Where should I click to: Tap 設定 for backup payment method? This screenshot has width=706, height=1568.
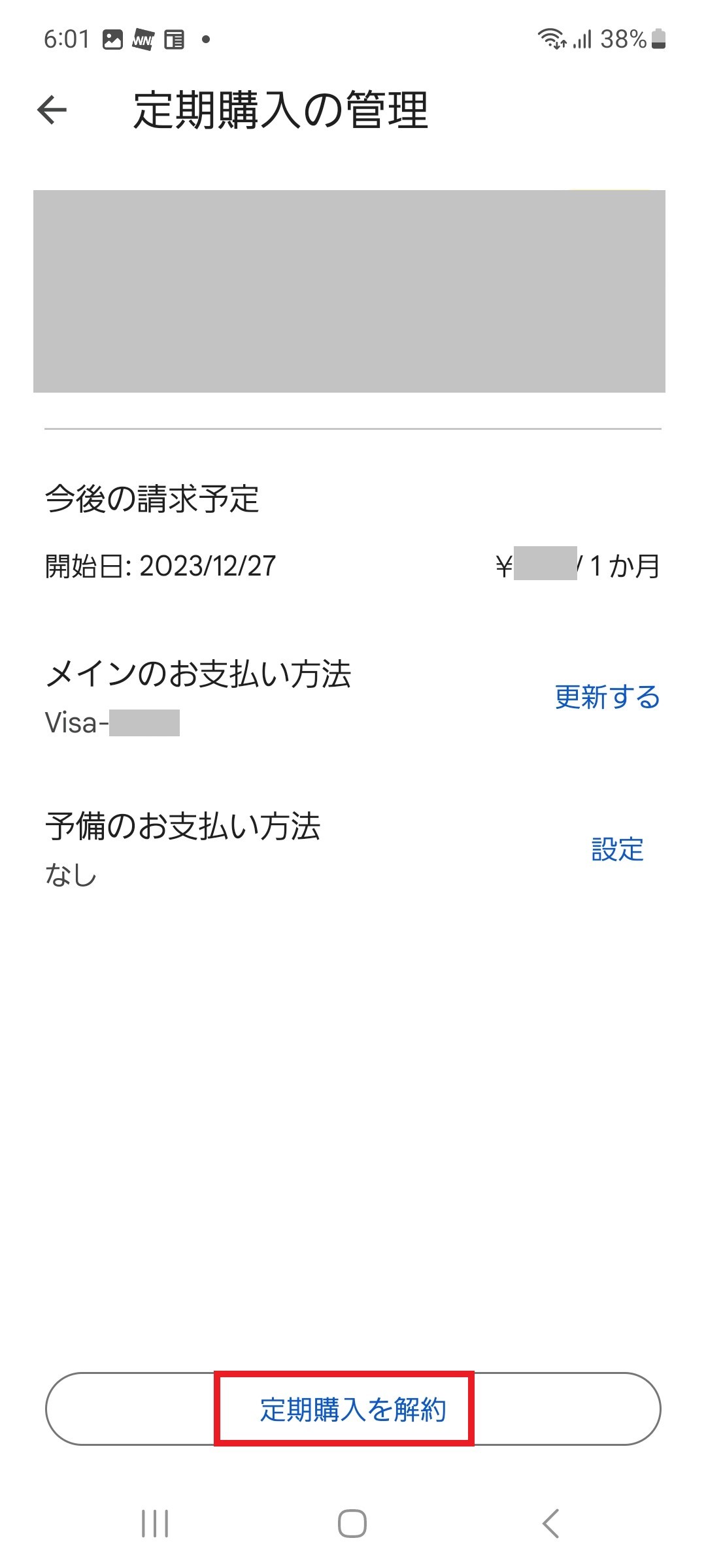617,849
